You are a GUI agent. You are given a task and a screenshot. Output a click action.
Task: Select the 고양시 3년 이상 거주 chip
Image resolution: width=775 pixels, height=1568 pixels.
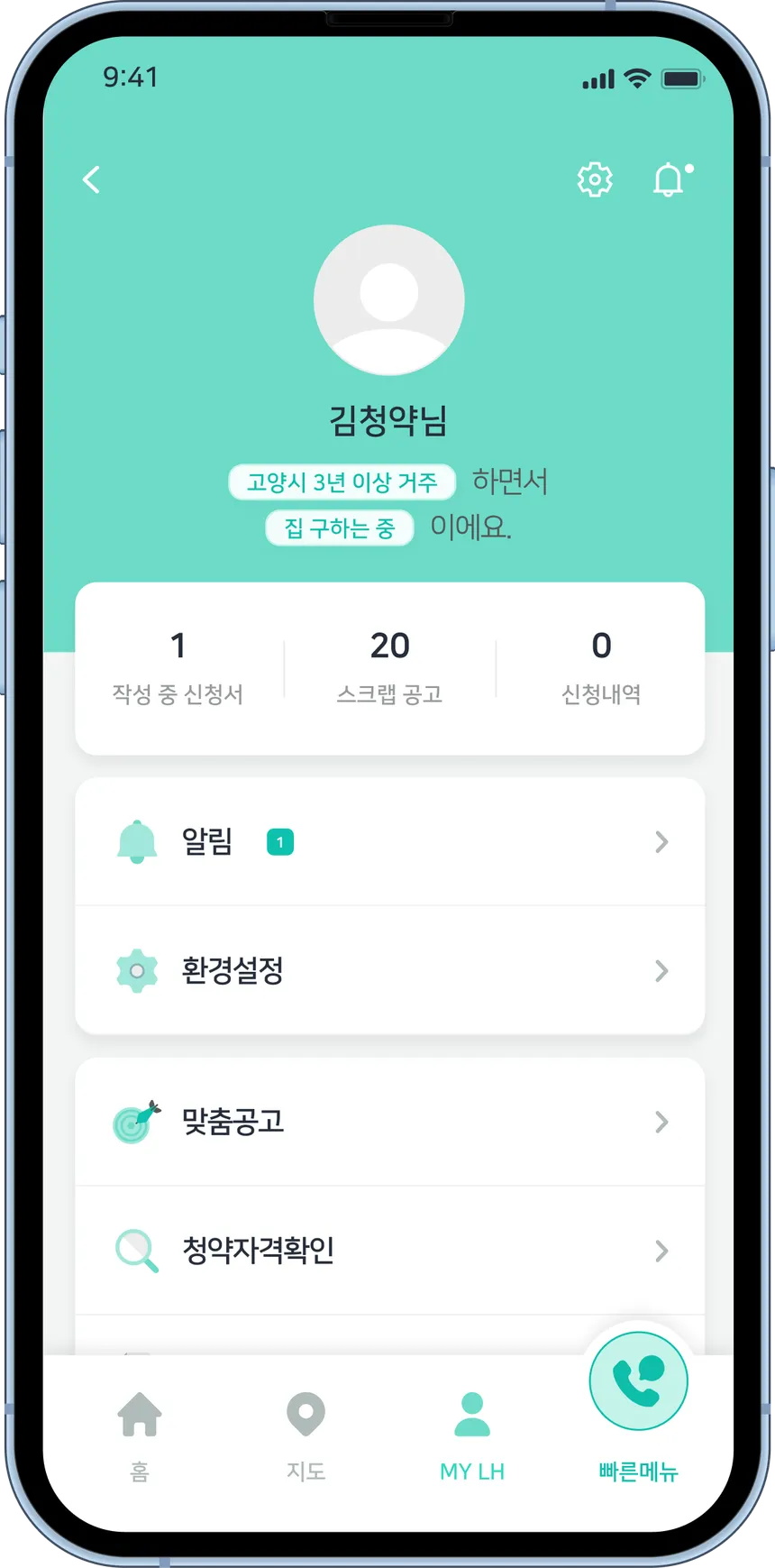(x=342, y=481)
